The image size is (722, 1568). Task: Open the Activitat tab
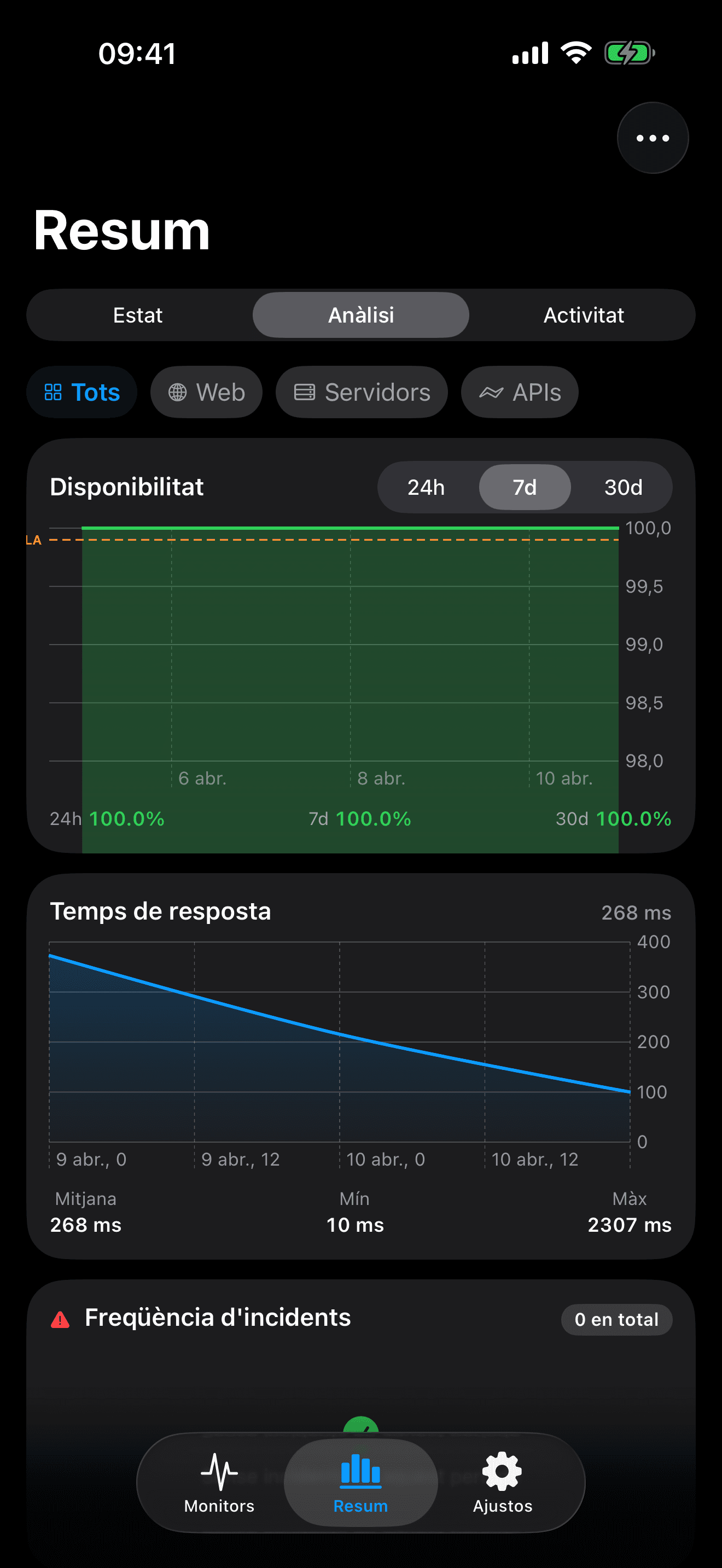tap(583, 315)
